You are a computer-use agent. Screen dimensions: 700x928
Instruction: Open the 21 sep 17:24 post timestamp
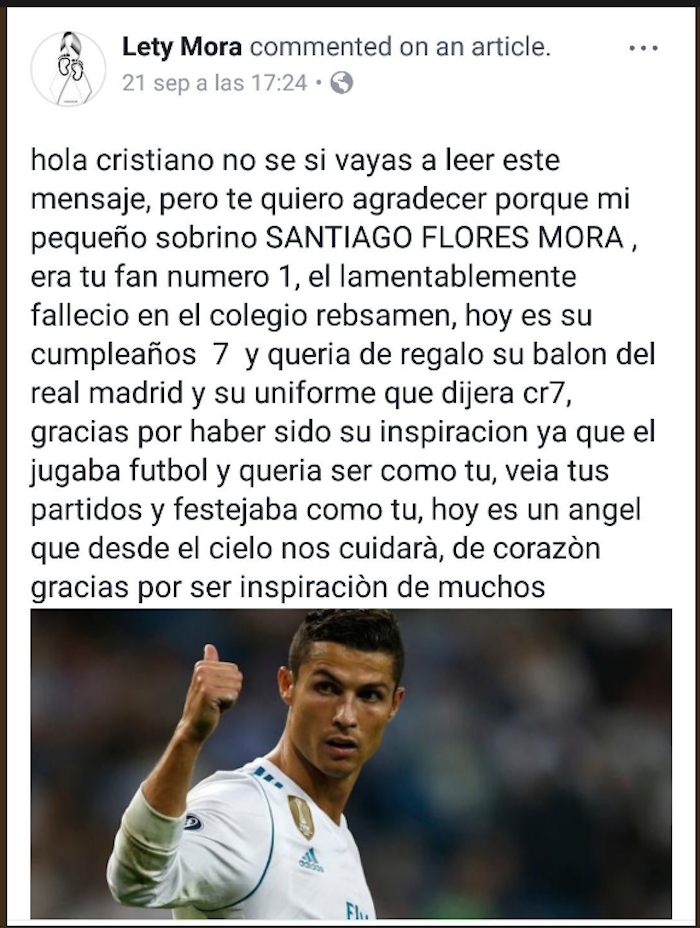coord(214,83)
